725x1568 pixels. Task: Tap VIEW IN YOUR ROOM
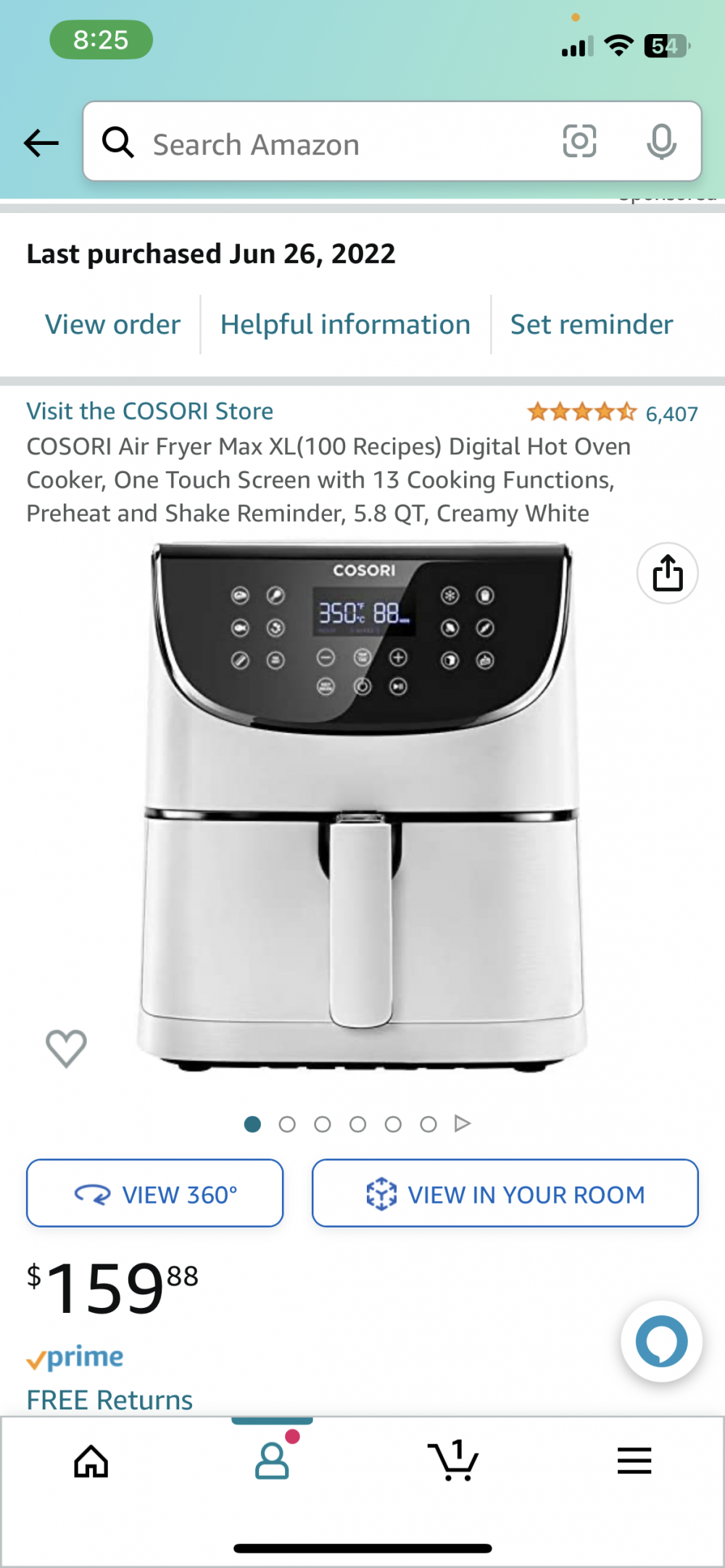click(505, 1193)
